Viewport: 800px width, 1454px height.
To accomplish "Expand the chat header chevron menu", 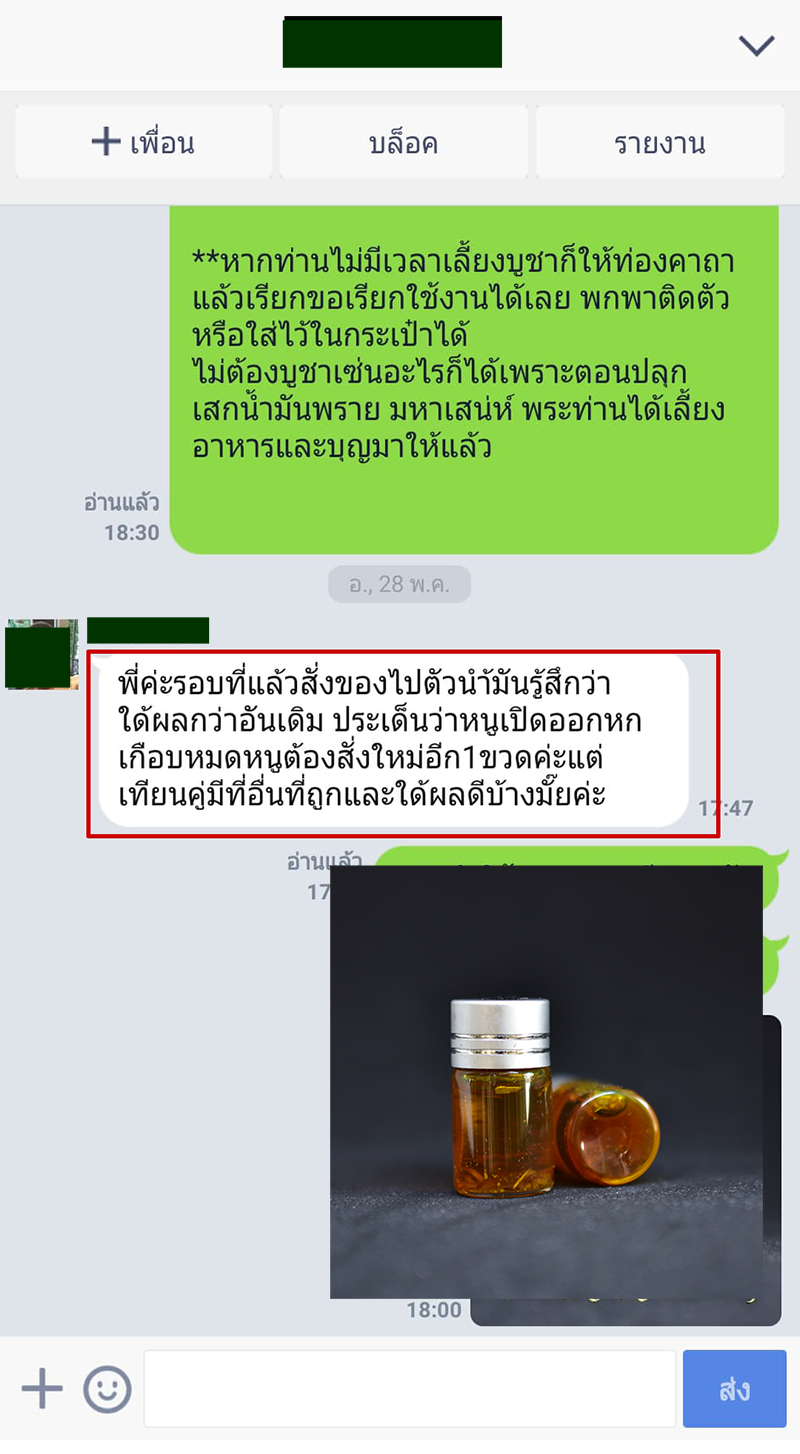I will pyautogui.click(x=755, y=45).
